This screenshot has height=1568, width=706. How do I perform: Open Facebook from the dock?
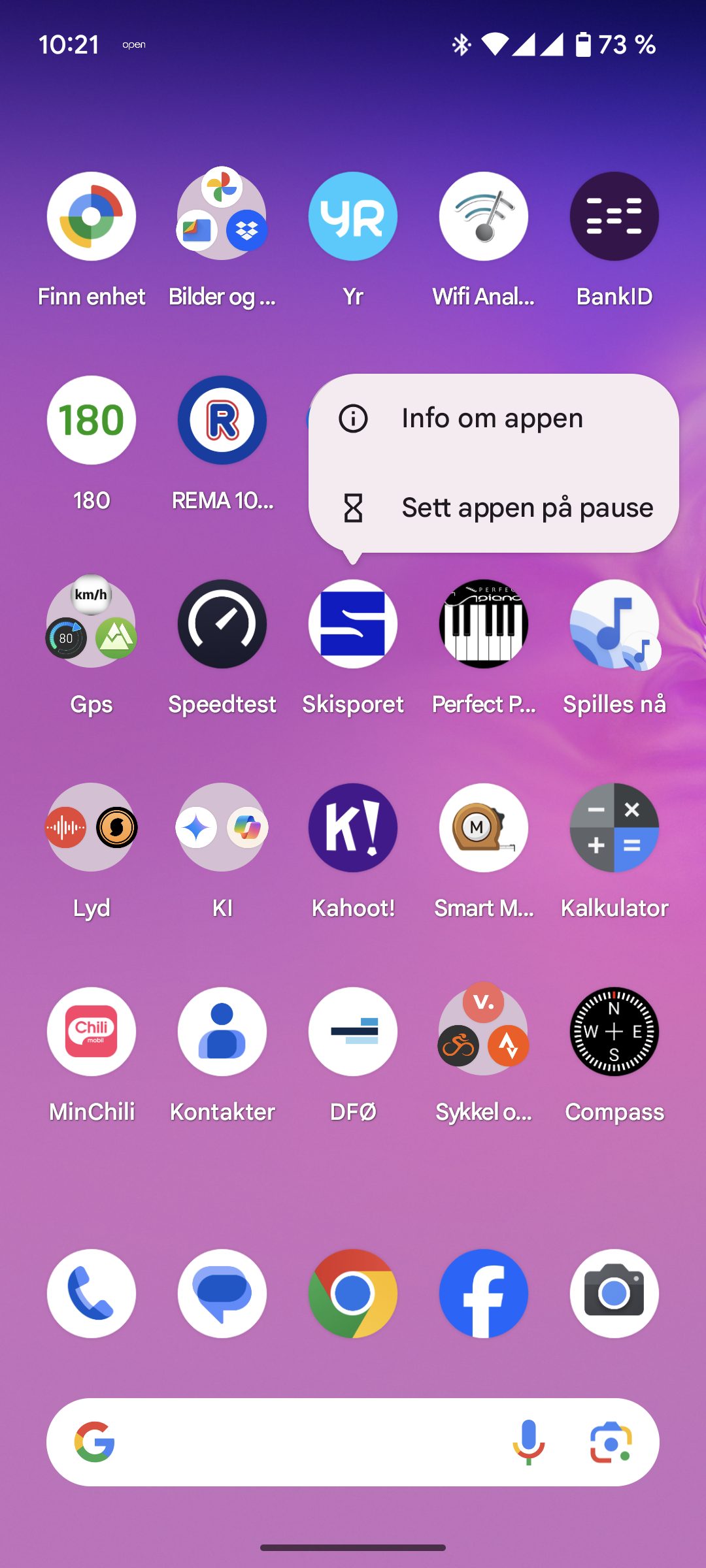(484, 1294)
